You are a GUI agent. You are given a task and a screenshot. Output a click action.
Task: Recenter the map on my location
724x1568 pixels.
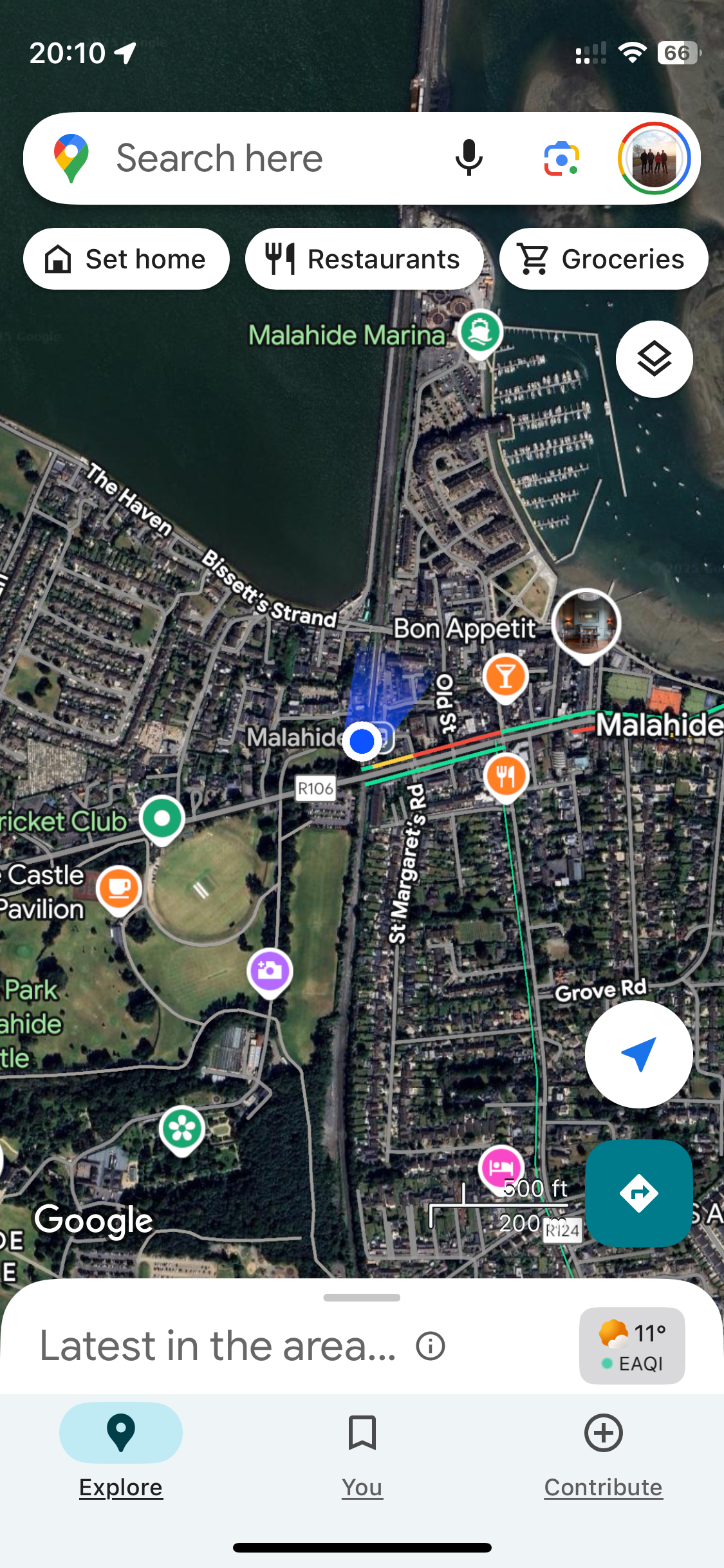point(638,1054)
